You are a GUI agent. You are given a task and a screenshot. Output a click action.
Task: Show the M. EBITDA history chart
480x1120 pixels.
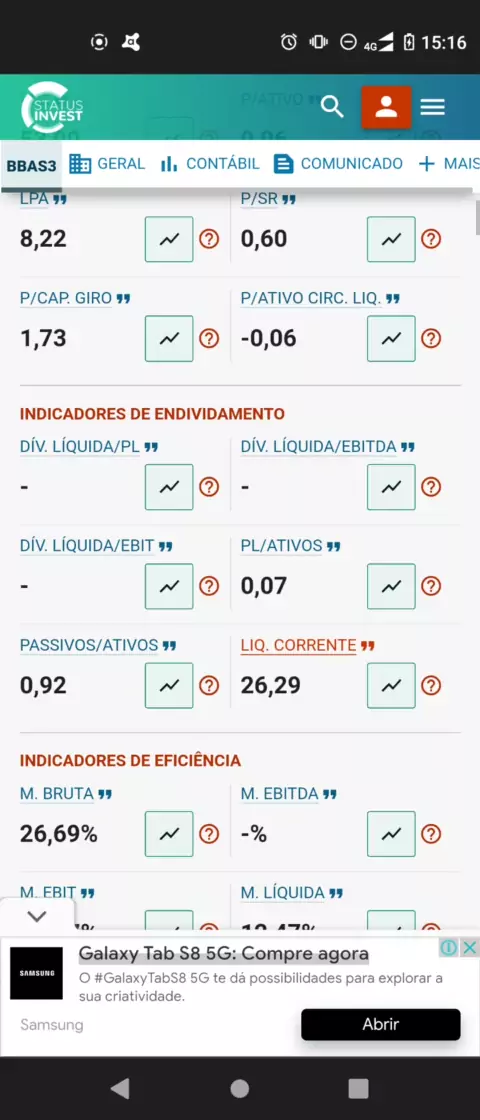[x=391, y=834]
